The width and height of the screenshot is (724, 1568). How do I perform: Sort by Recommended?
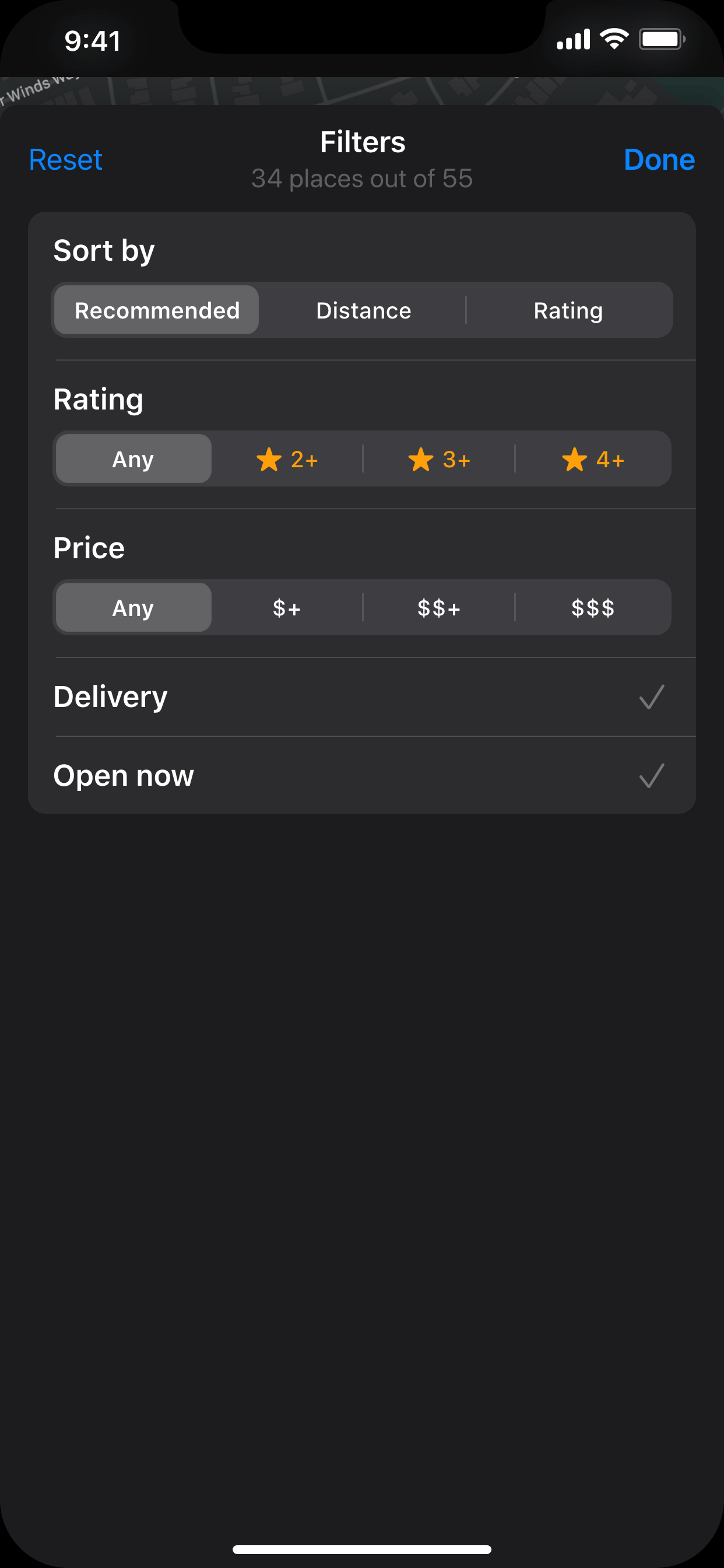[157, 310]
